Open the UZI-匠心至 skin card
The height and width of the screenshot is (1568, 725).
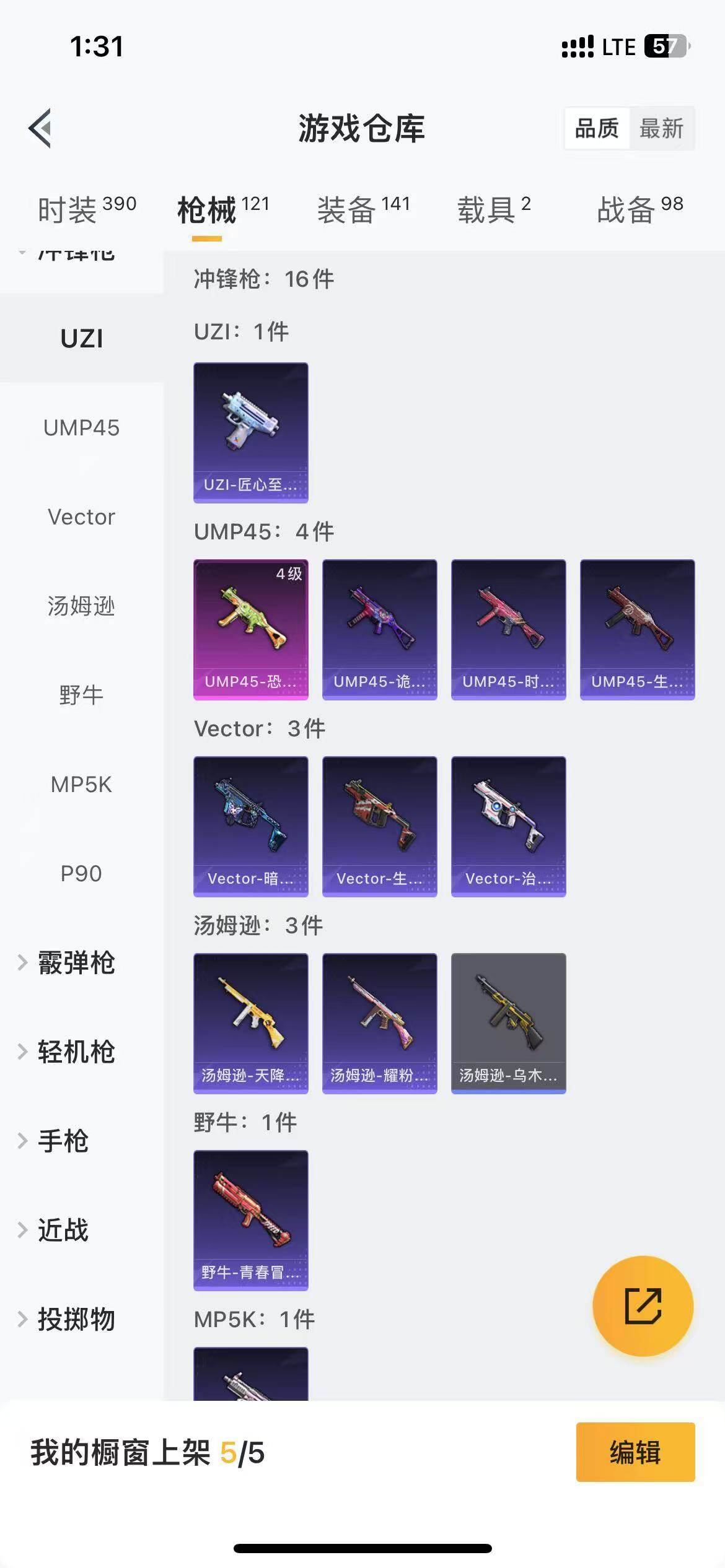250,433
